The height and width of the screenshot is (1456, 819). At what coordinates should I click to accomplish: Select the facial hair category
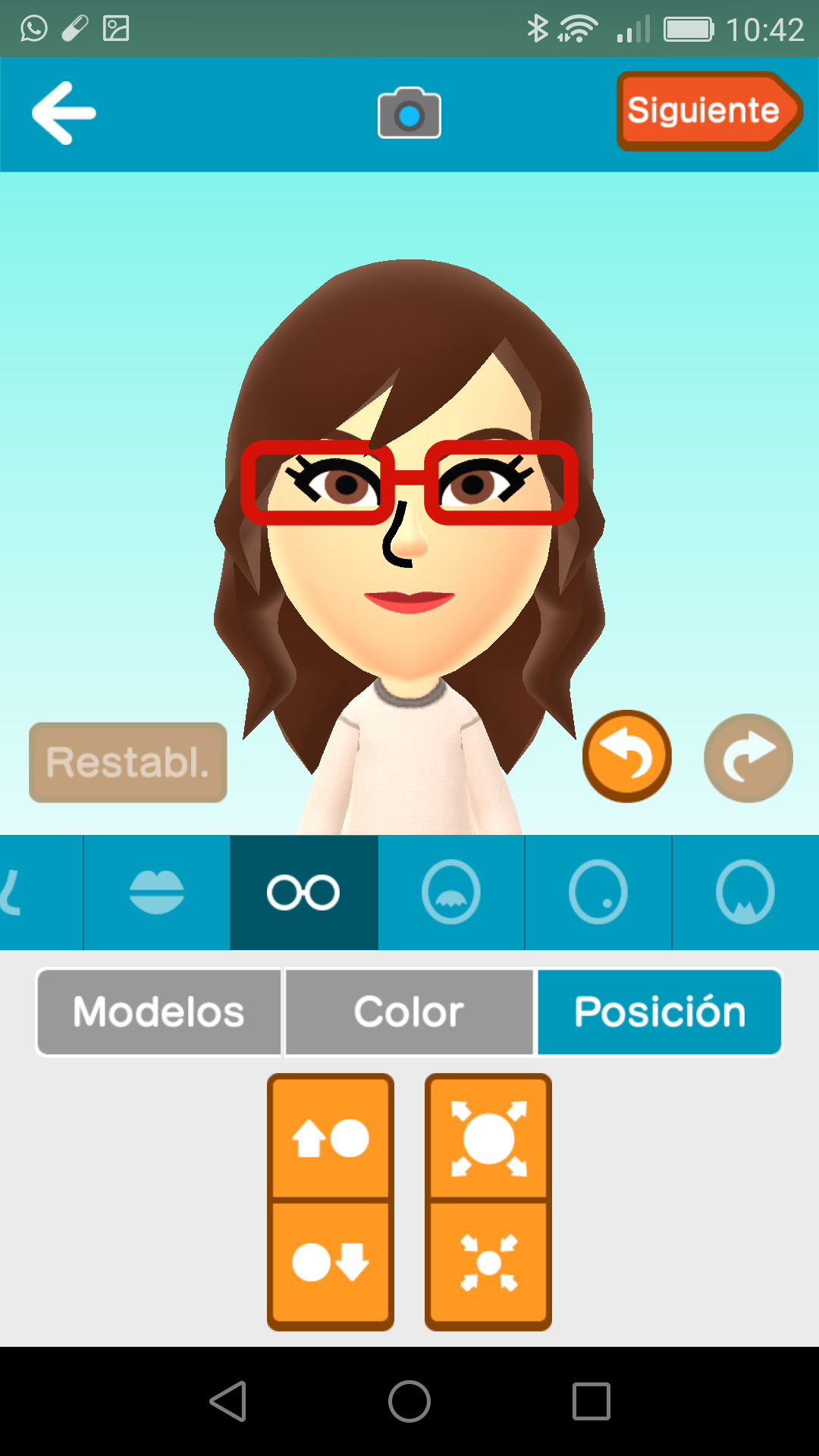coord(450,892)
